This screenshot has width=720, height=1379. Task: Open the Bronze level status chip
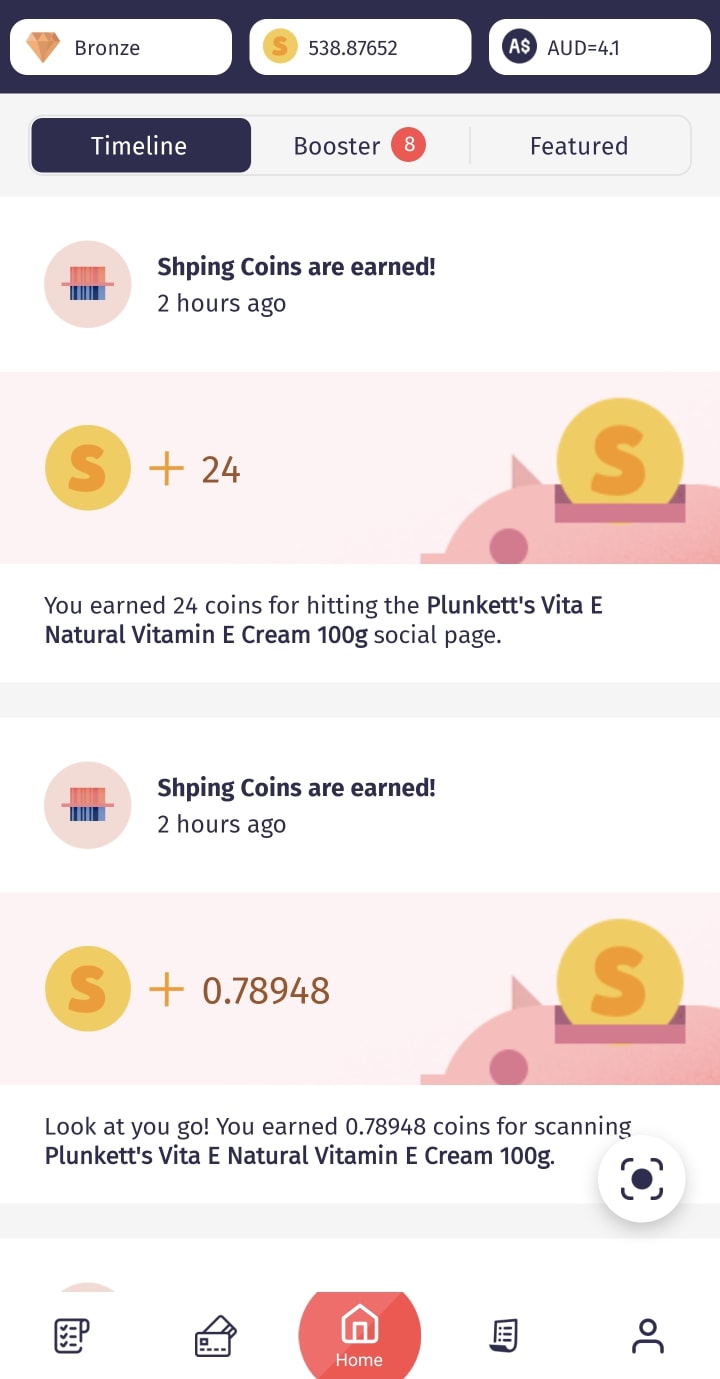pyautogui.click(x=121, y=47)
